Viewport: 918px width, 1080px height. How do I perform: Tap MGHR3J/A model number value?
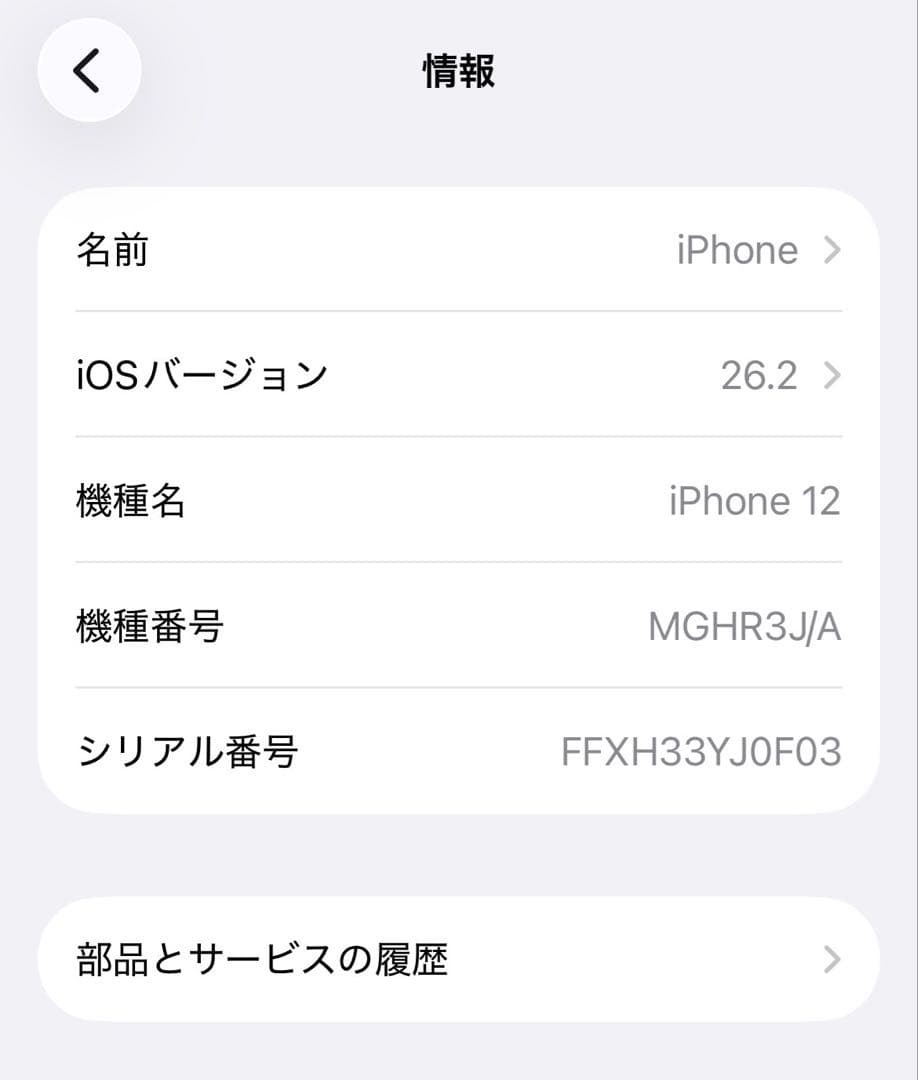coord(745,627)
